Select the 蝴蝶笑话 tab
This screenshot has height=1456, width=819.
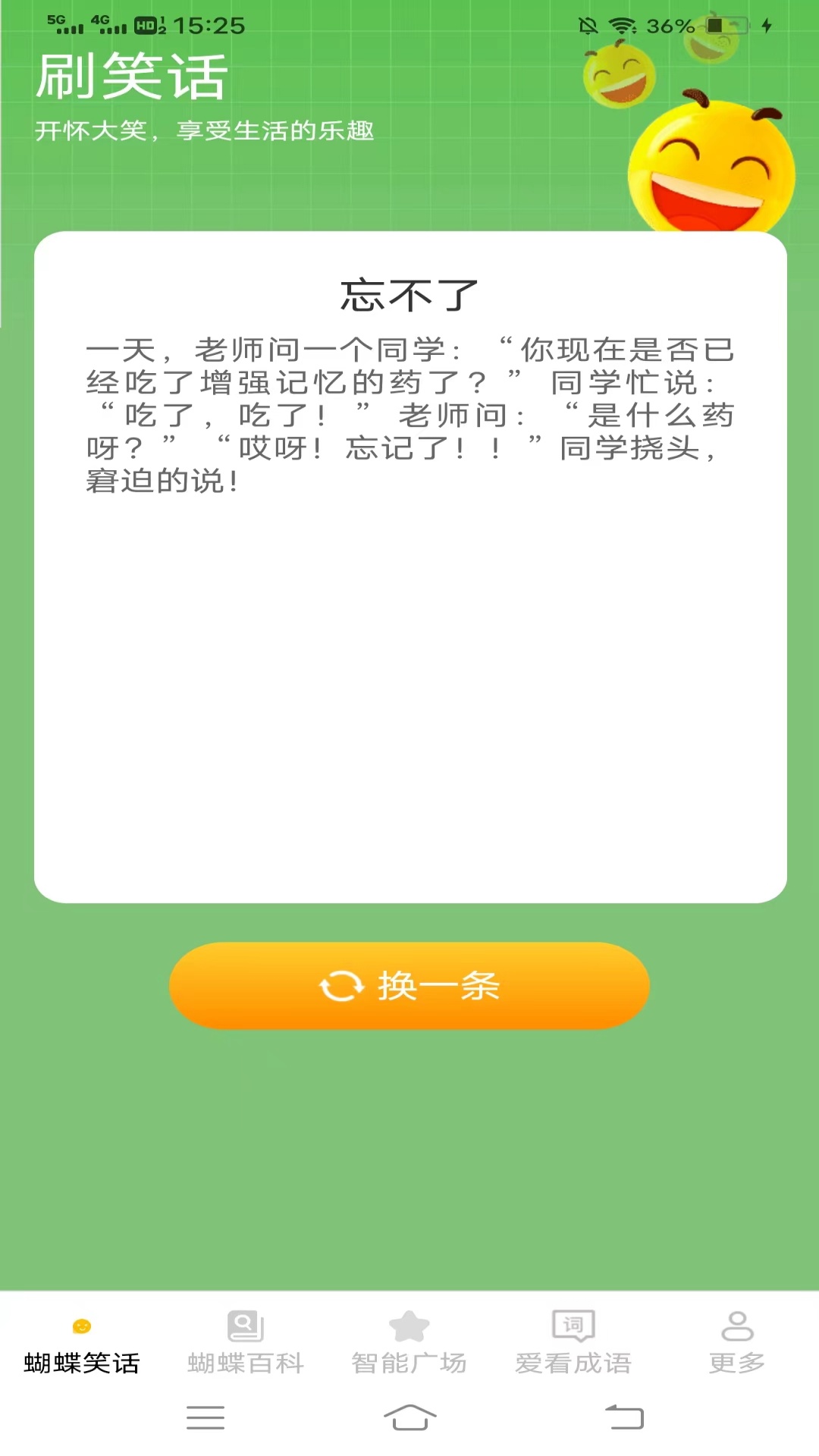tap(82, 1345)
